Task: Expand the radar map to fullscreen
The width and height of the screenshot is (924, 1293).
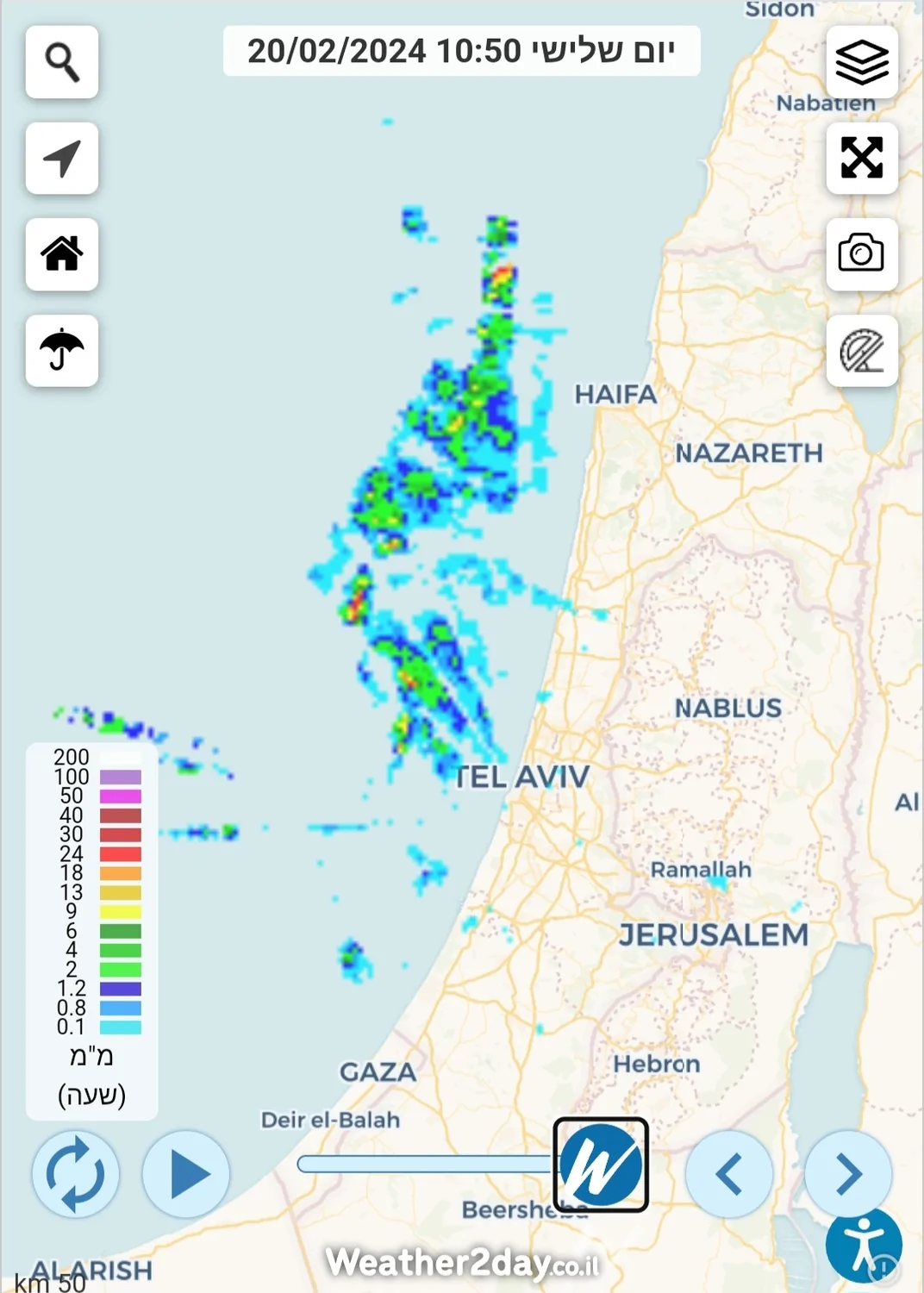Action: pos(862,159)
